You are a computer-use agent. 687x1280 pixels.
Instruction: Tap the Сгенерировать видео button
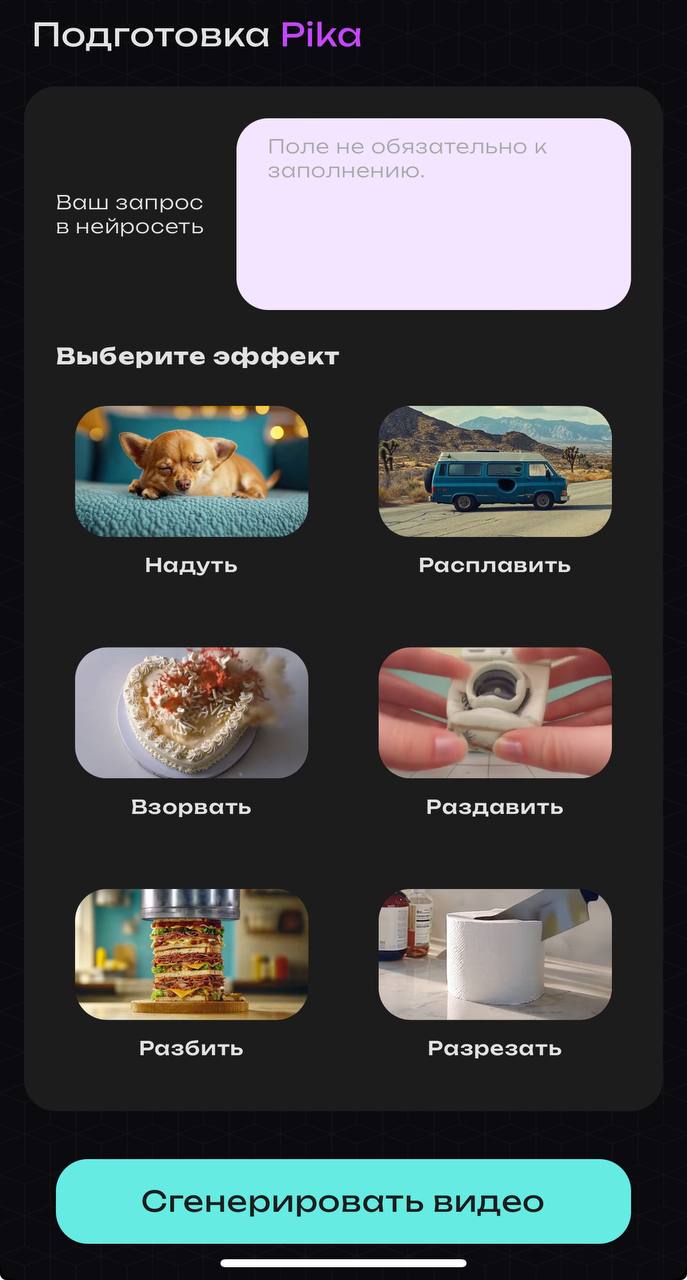click(x=343, y=1201)
